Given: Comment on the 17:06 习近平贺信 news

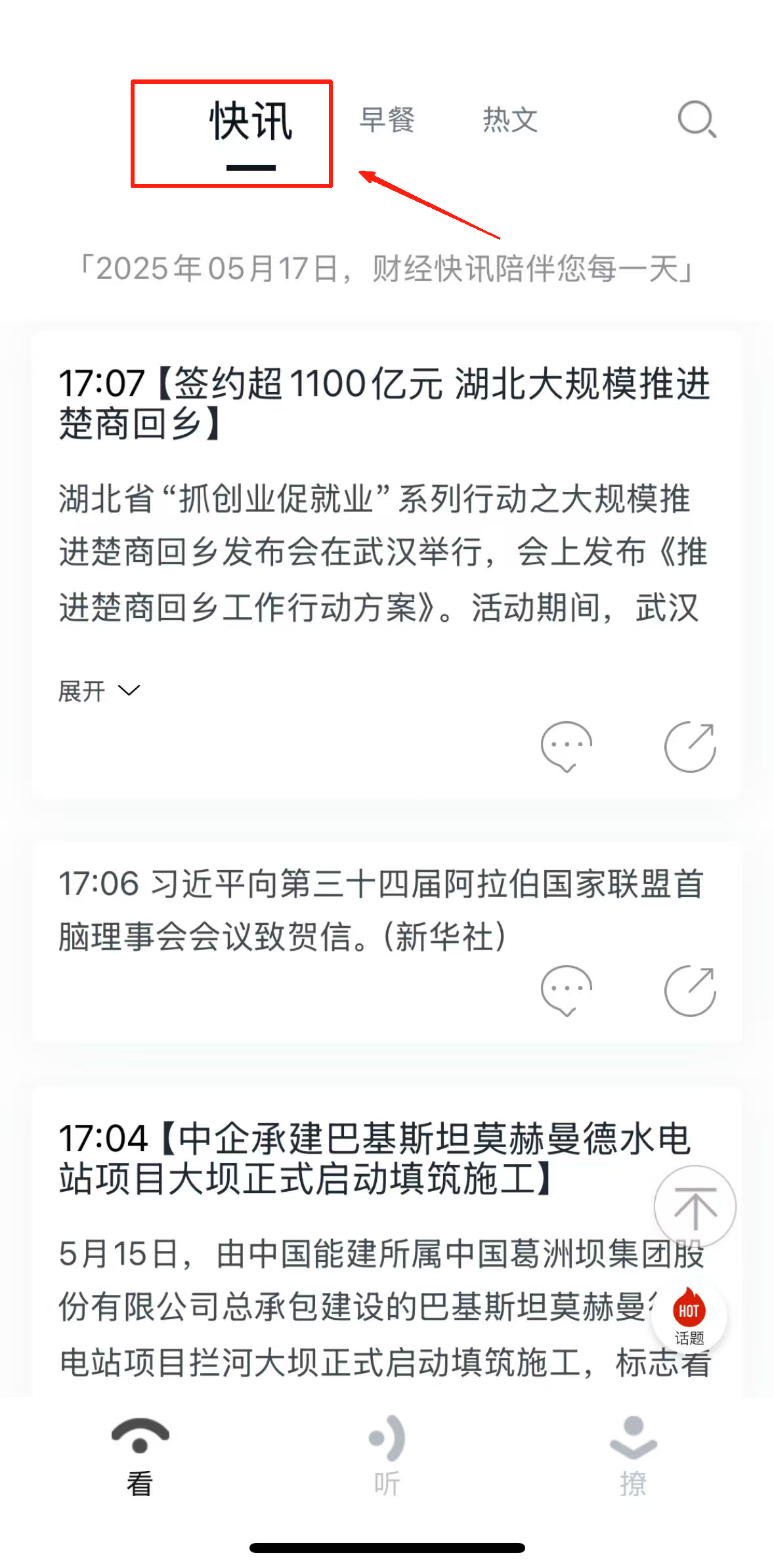Looking at the screenshot, I should pyautogui.click(x=566, y=991).
